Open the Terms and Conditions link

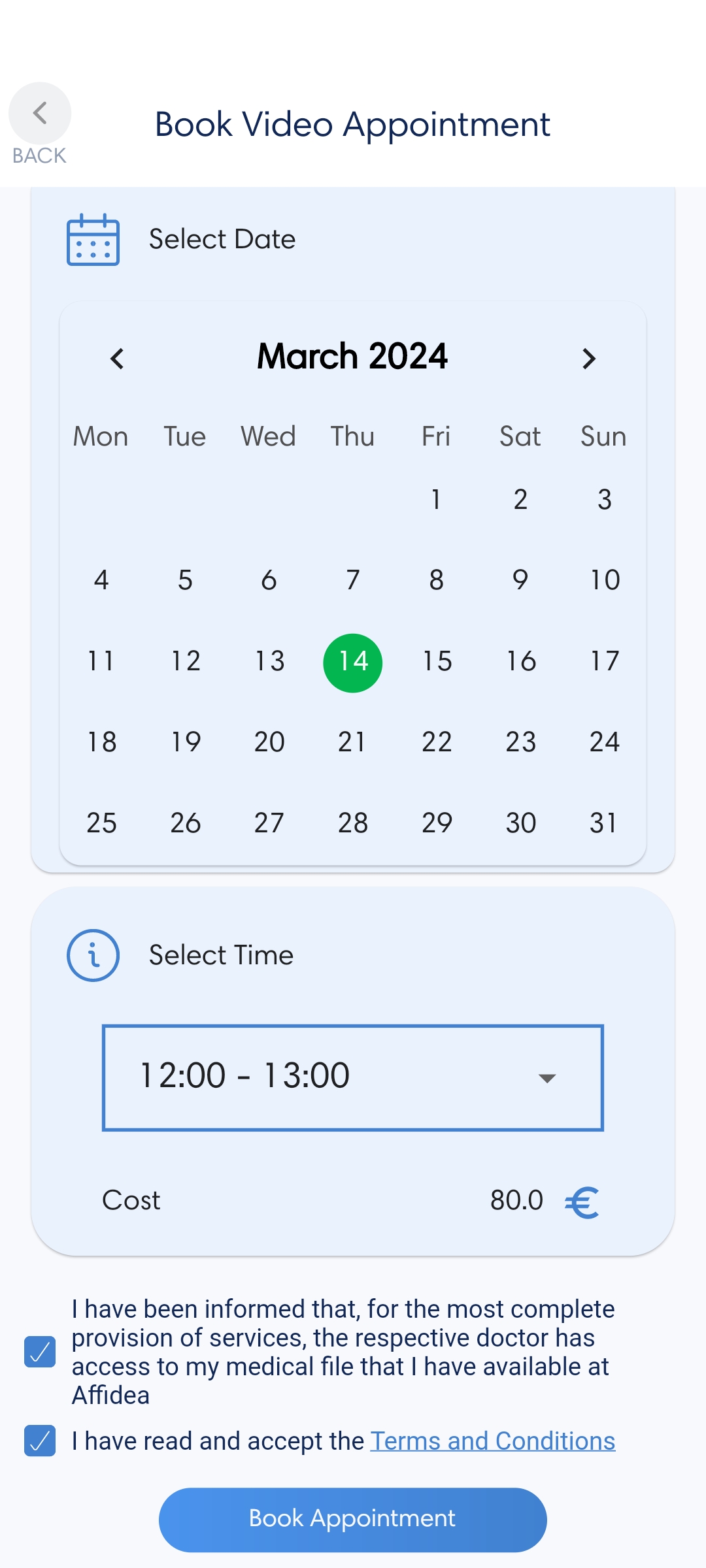493,1441
